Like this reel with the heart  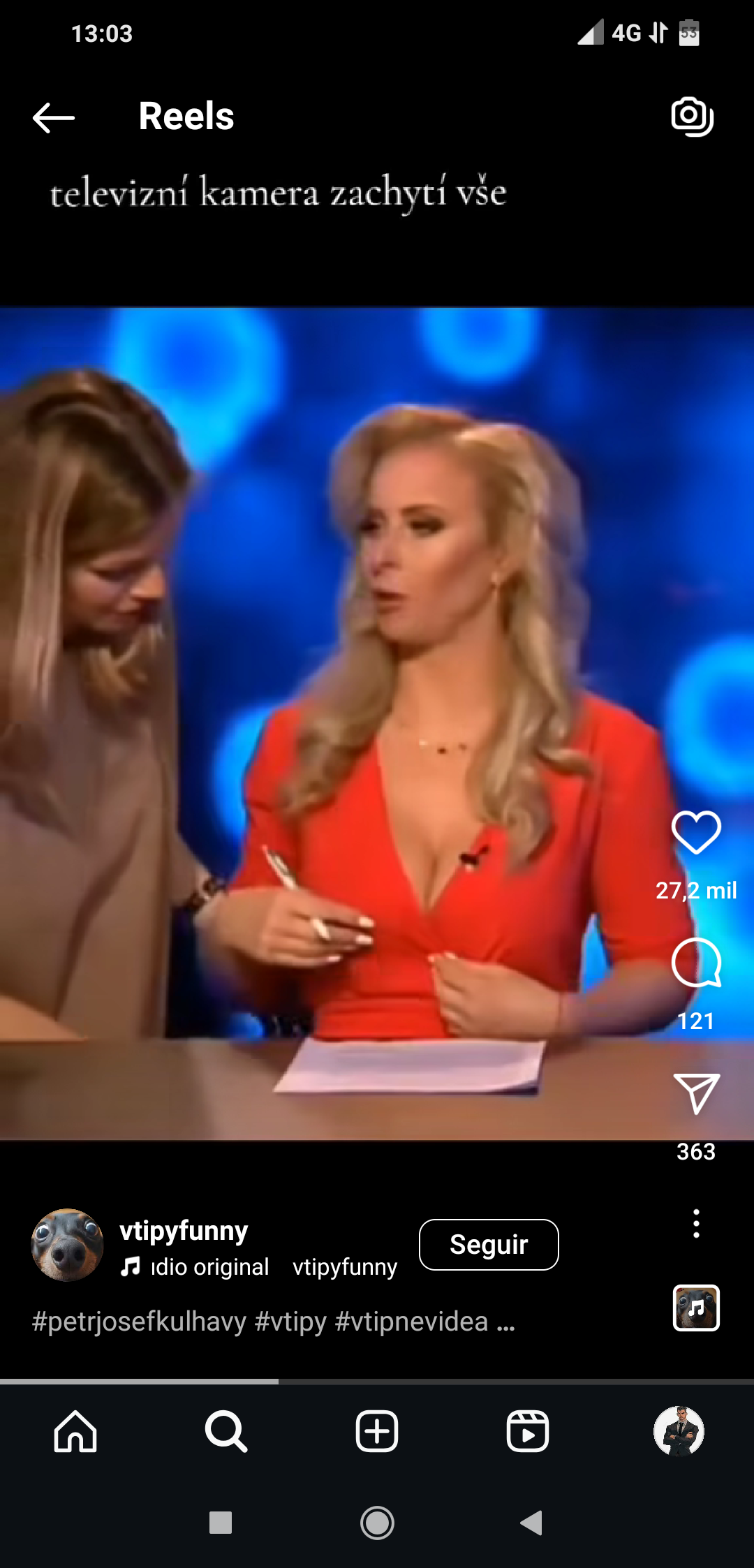(696, 832)
